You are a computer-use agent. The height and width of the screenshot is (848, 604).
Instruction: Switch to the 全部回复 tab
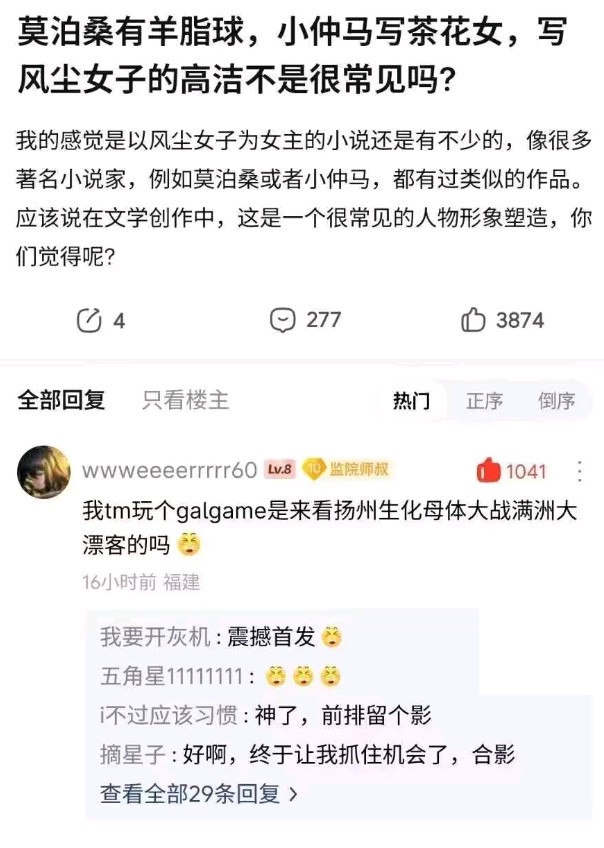click(x=61, y=401)
